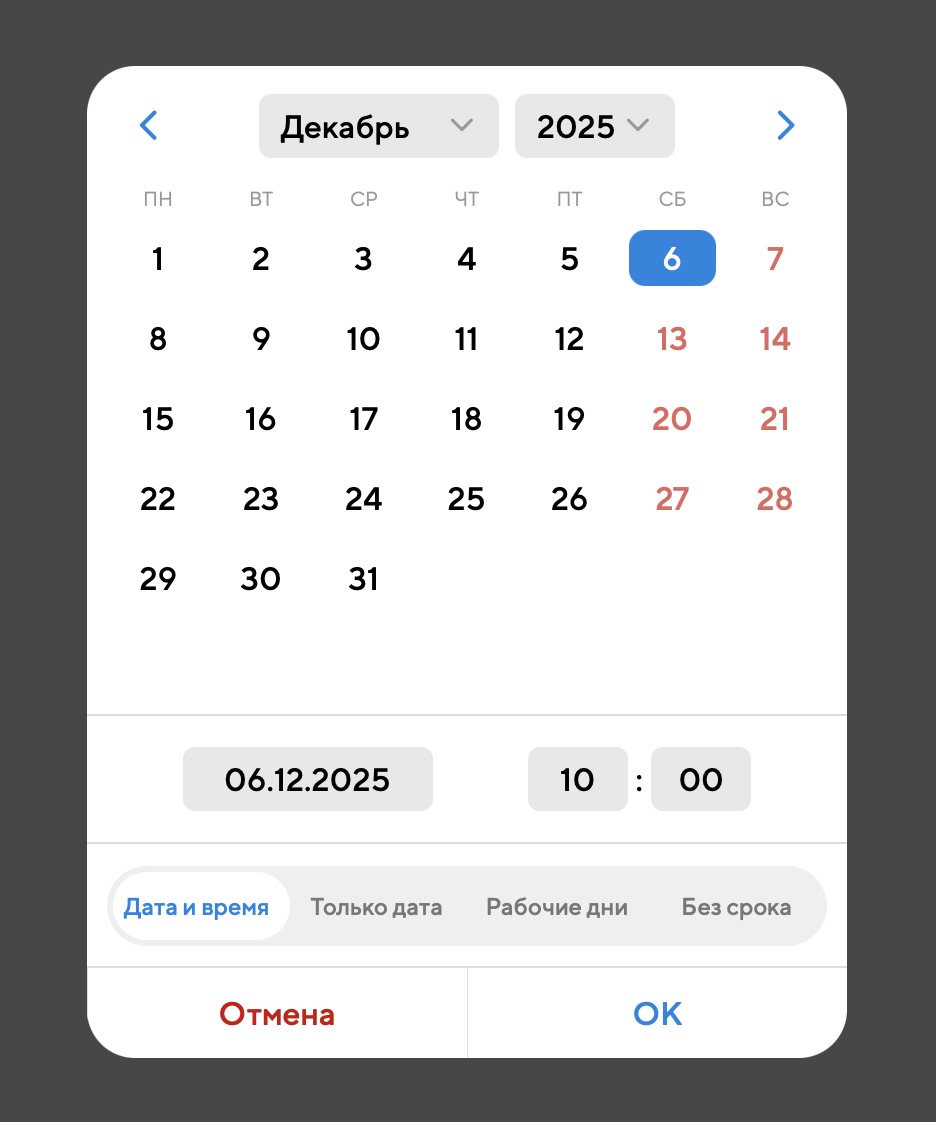The image size is (936, 1122).
Task: Select the Рабочие дни option
Action: coord(557,907)
